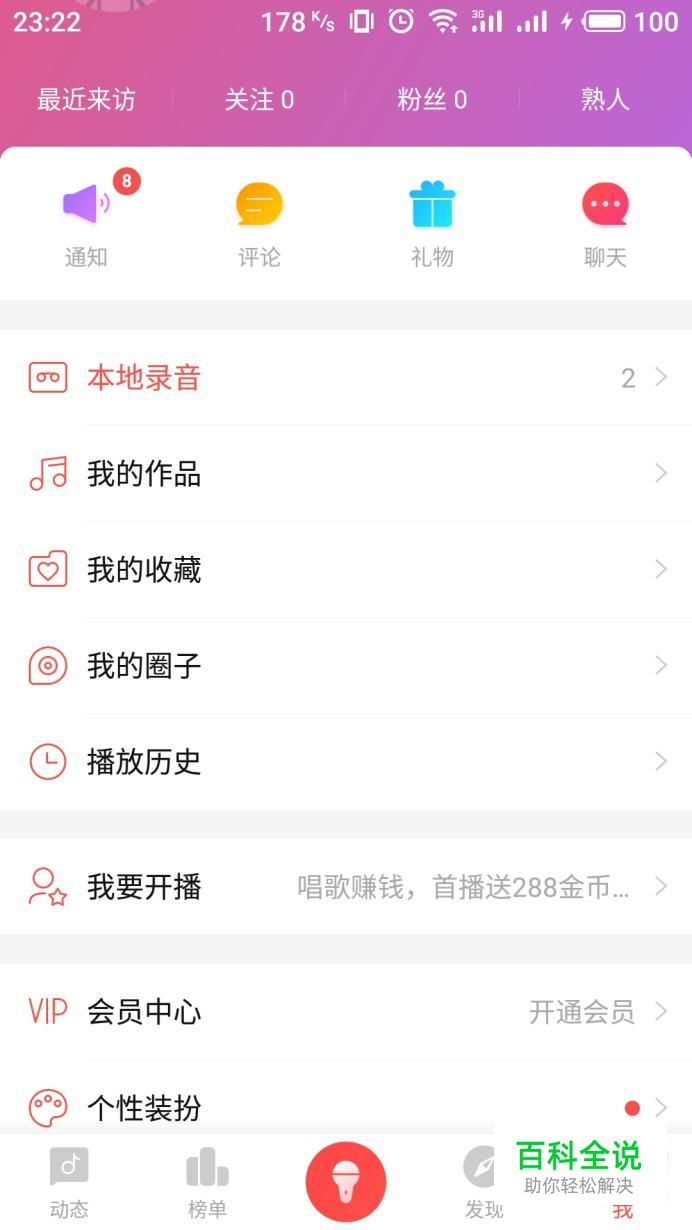Tap the red microphone sing button

click(346, 1181)
